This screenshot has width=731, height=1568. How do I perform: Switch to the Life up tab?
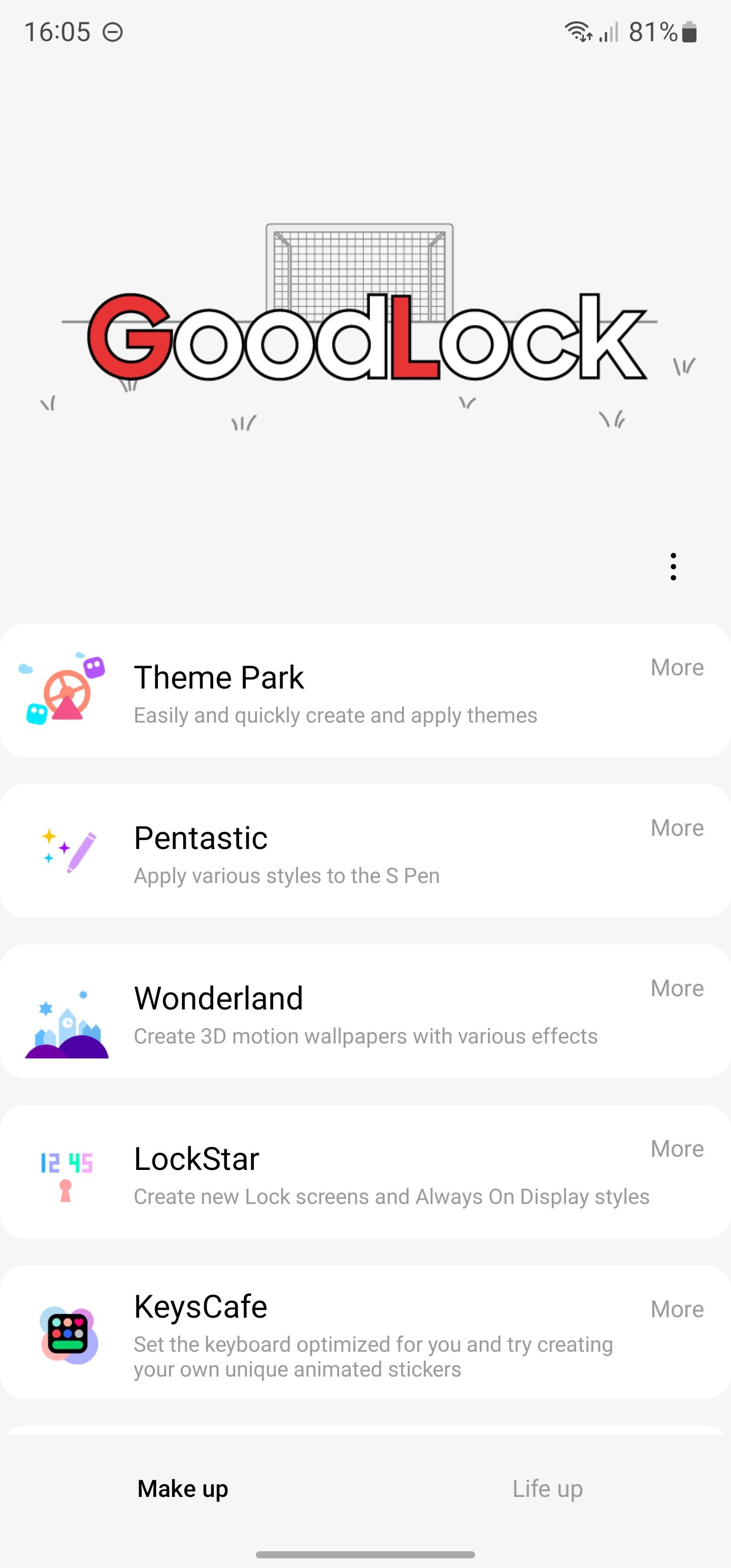click(x=547, y=1489)
